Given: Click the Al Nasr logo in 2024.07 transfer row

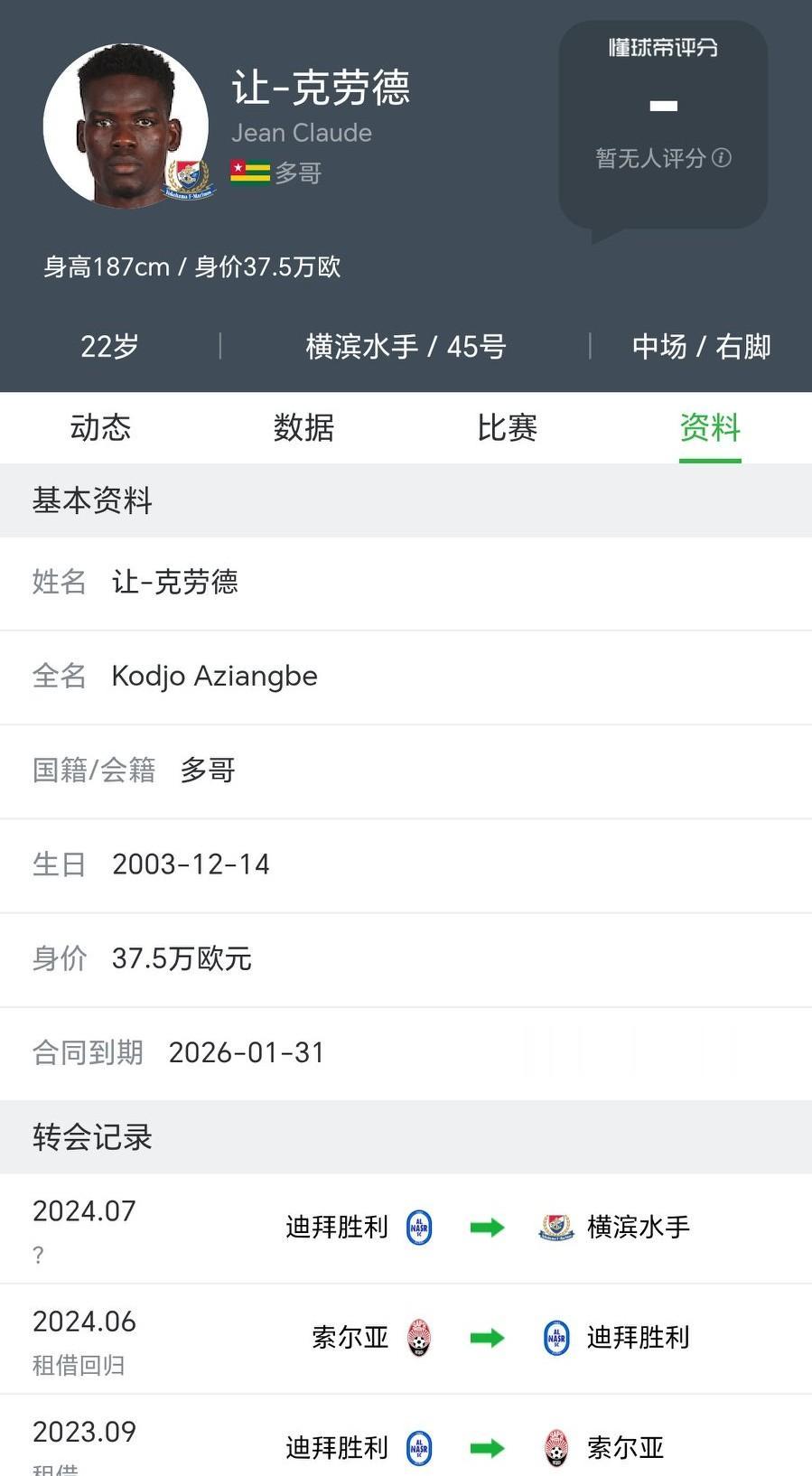Looking at the screenshot, I should 418,1228.
